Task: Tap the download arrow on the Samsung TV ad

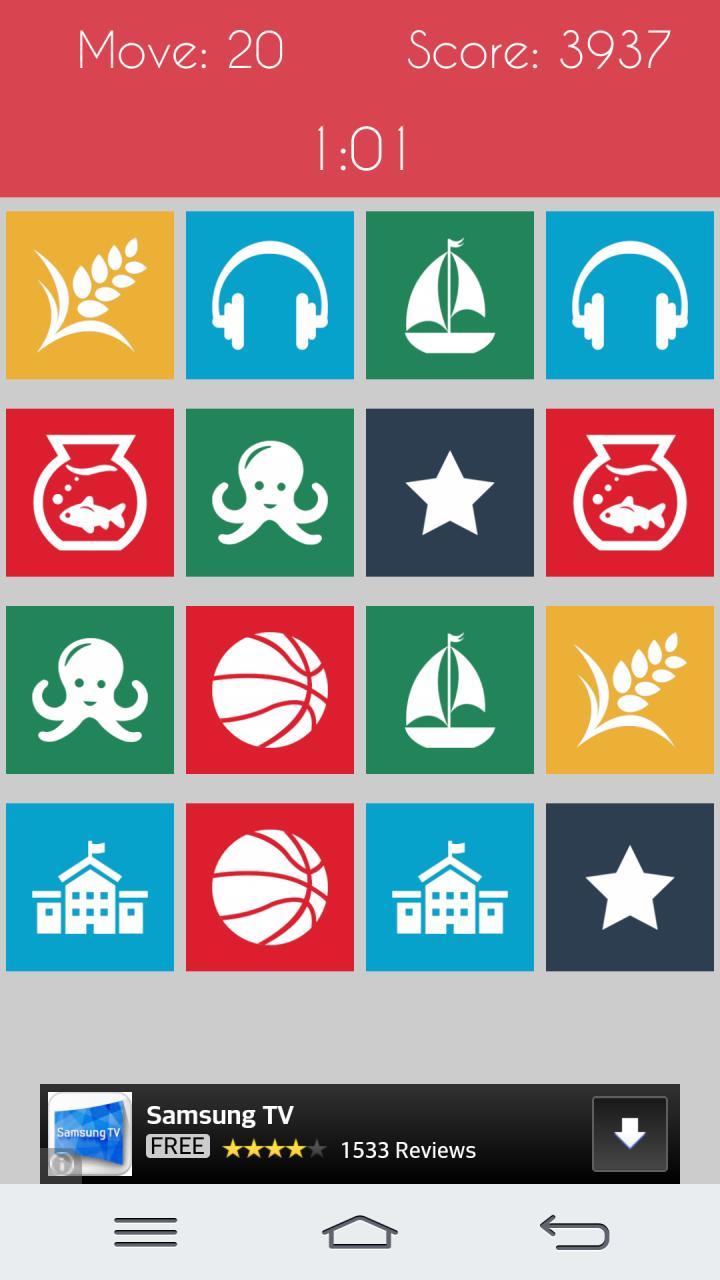Action: (629, 1134)
